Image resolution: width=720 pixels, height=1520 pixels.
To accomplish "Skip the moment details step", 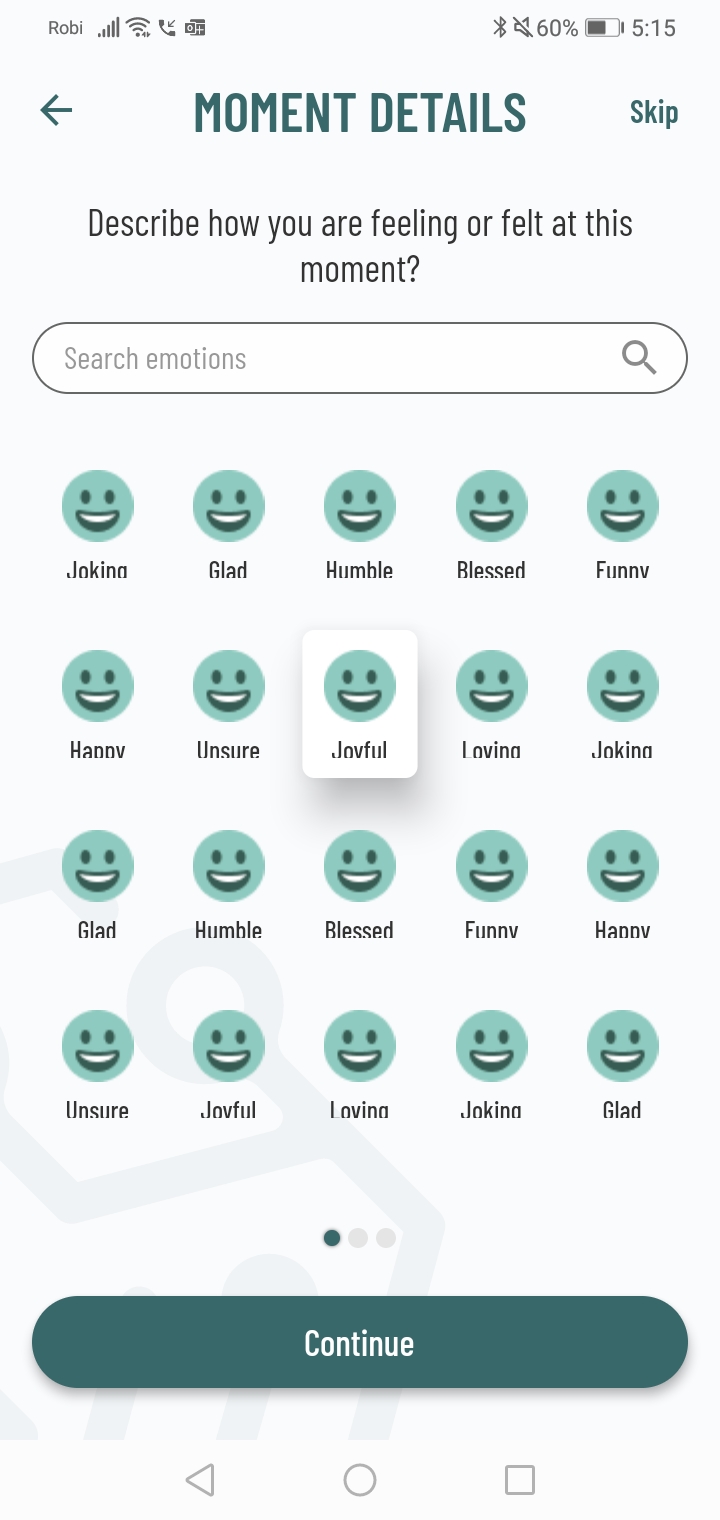I will point(653,112).
